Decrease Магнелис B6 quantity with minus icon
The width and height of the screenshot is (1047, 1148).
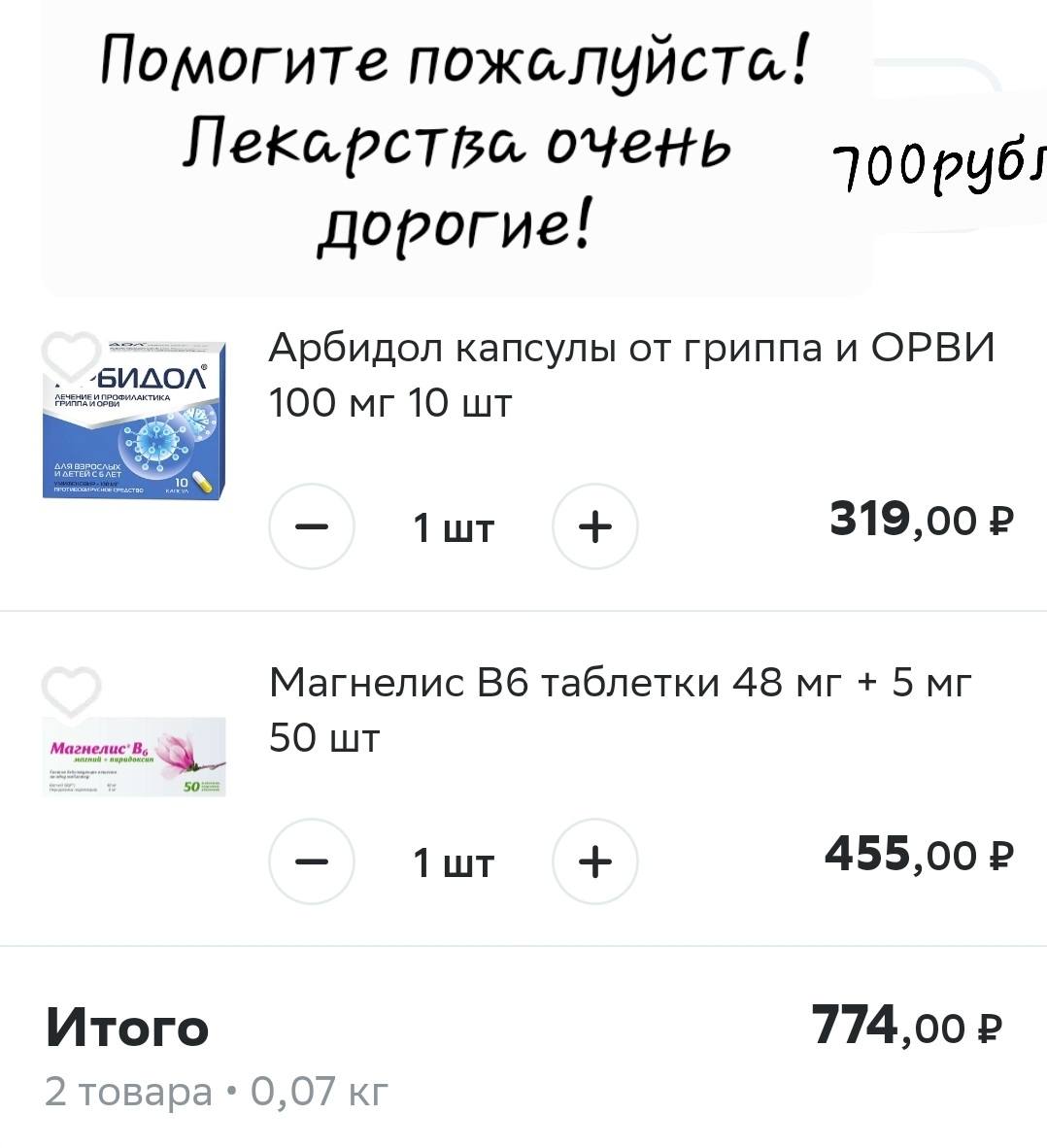(x=312, y=861)
